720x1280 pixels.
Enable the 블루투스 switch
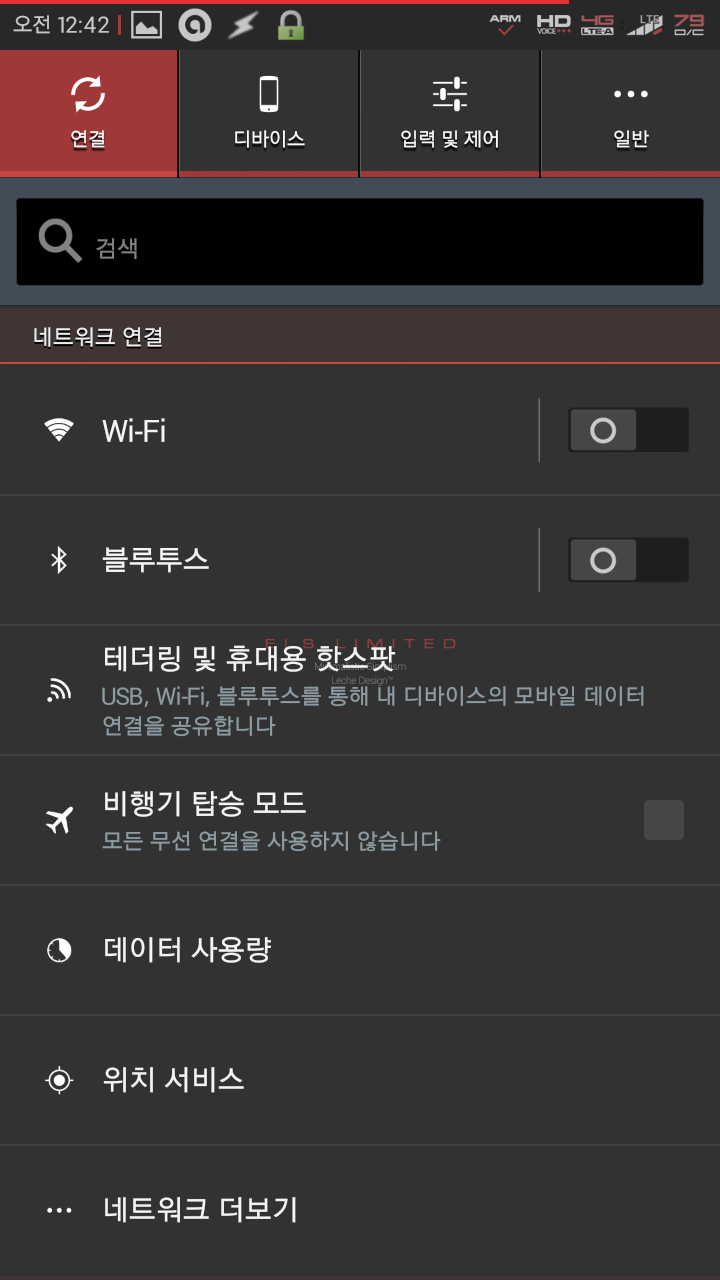pos(628,560)
